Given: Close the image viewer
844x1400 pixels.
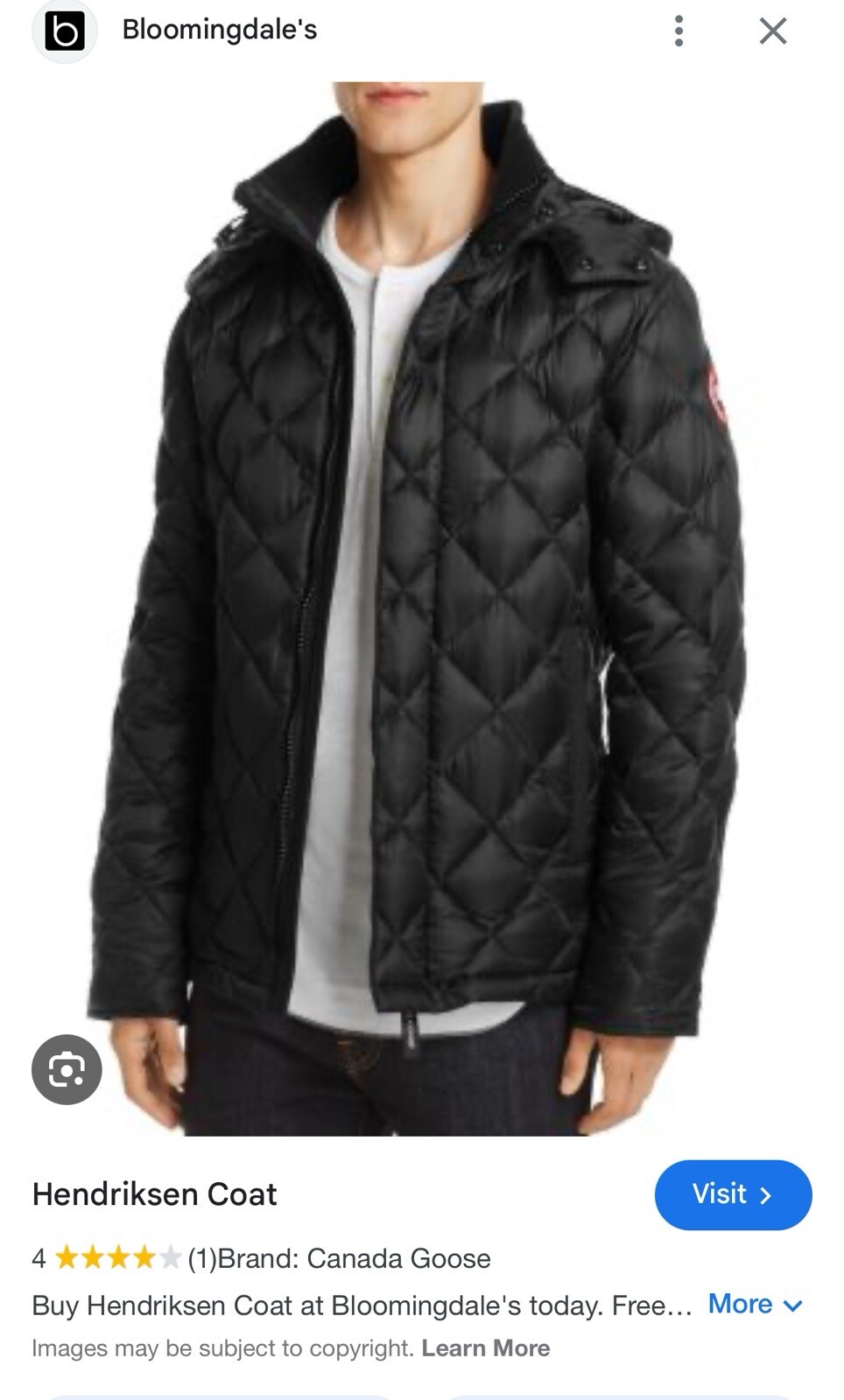Looking at the screenshot, I should [772, 31].
